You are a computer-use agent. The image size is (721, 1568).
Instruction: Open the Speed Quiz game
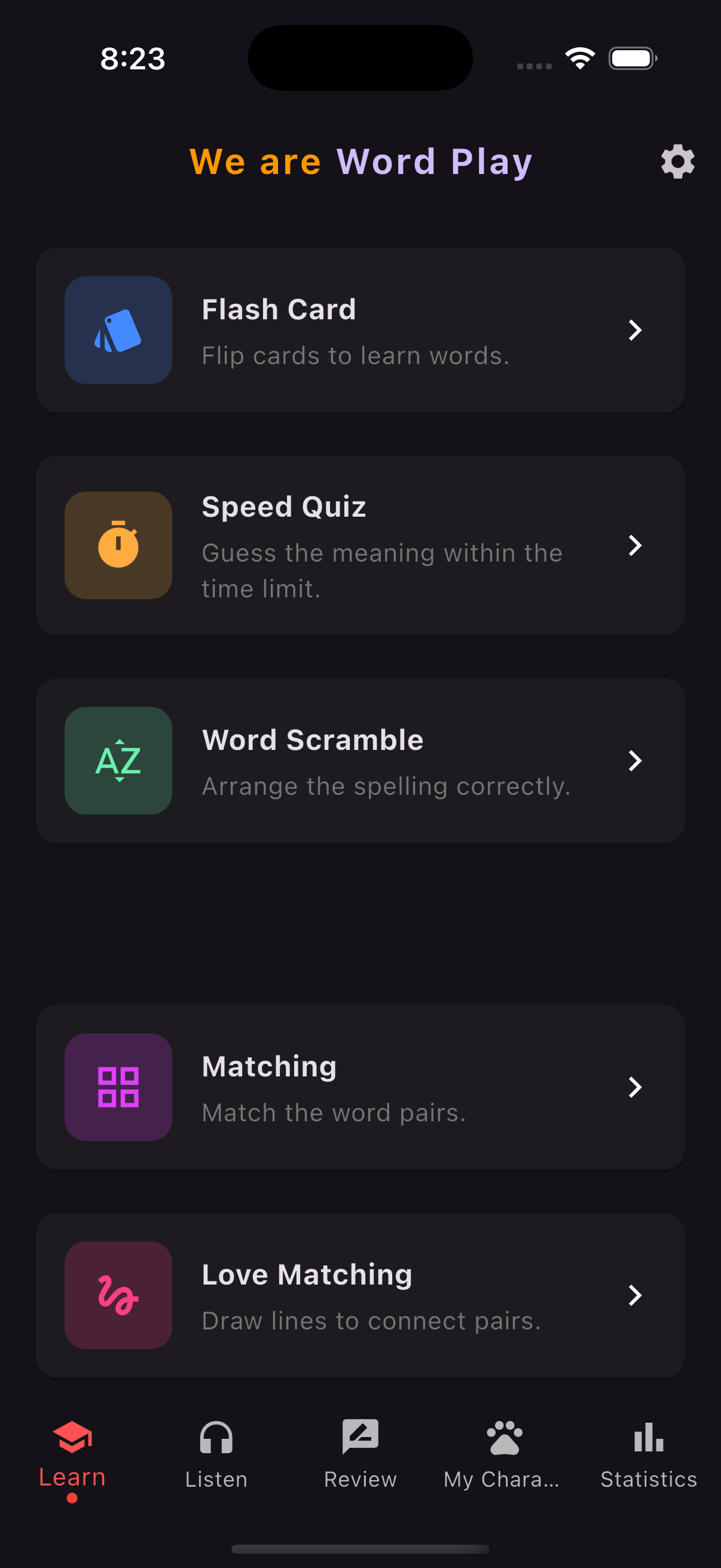tap(360, 545)
